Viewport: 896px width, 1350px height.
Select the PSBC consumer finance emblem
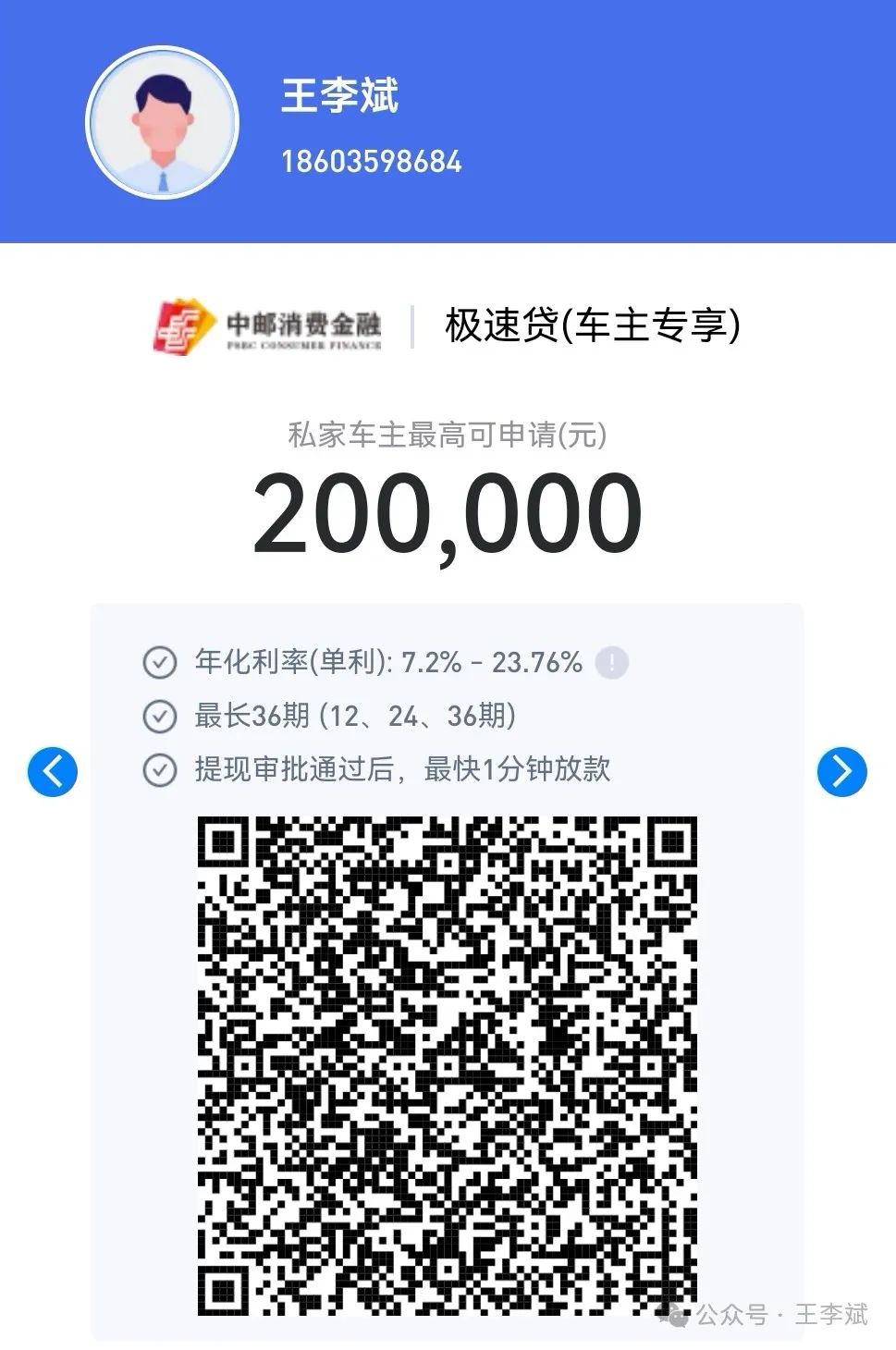pos(181,323)
